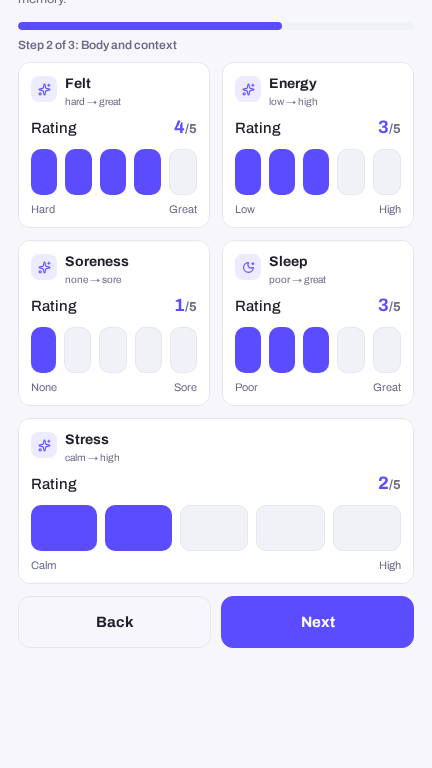Set Stress rating to 4

(x=290, y=528)
